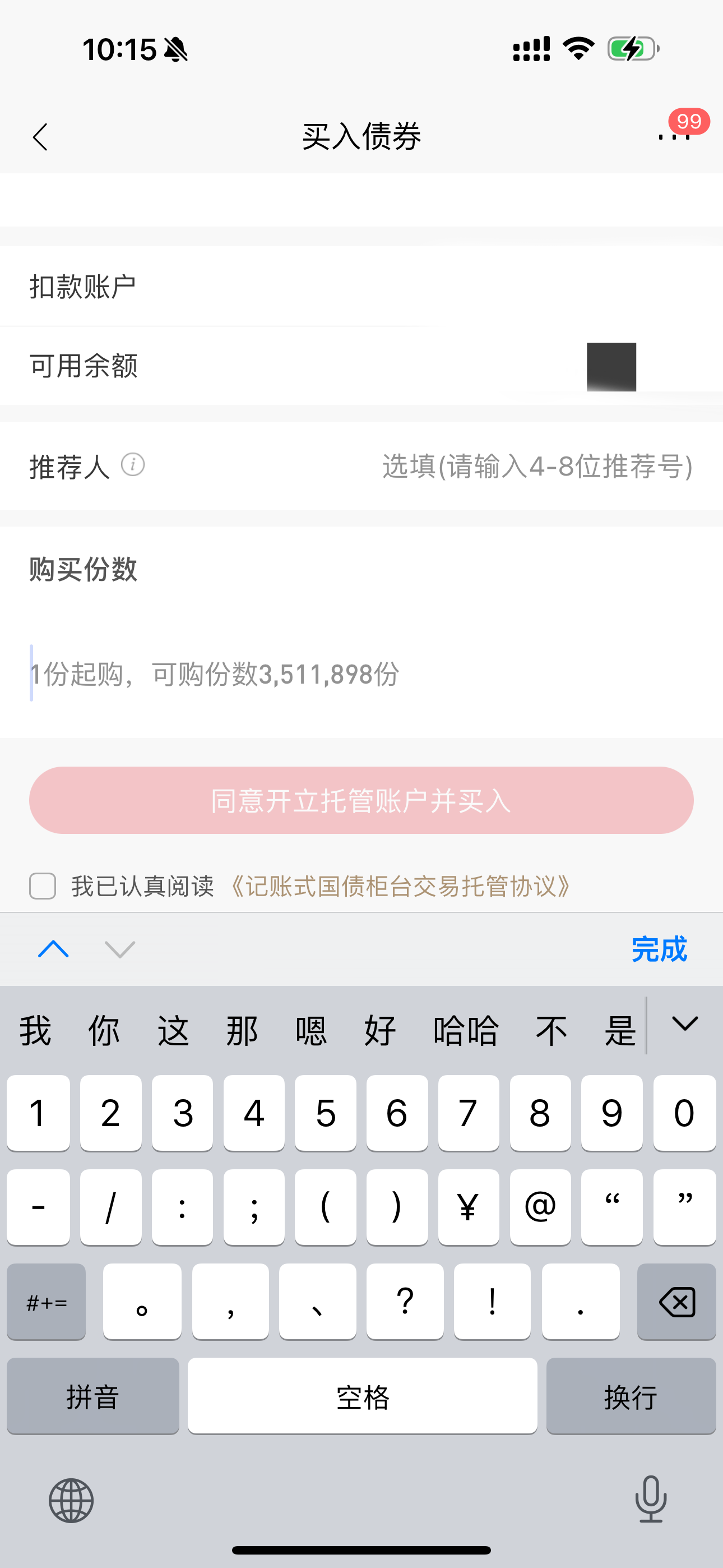723x1568 pixels.
Task: Tap 同意开立托管账户并买入 button
Action: (361, 800)
